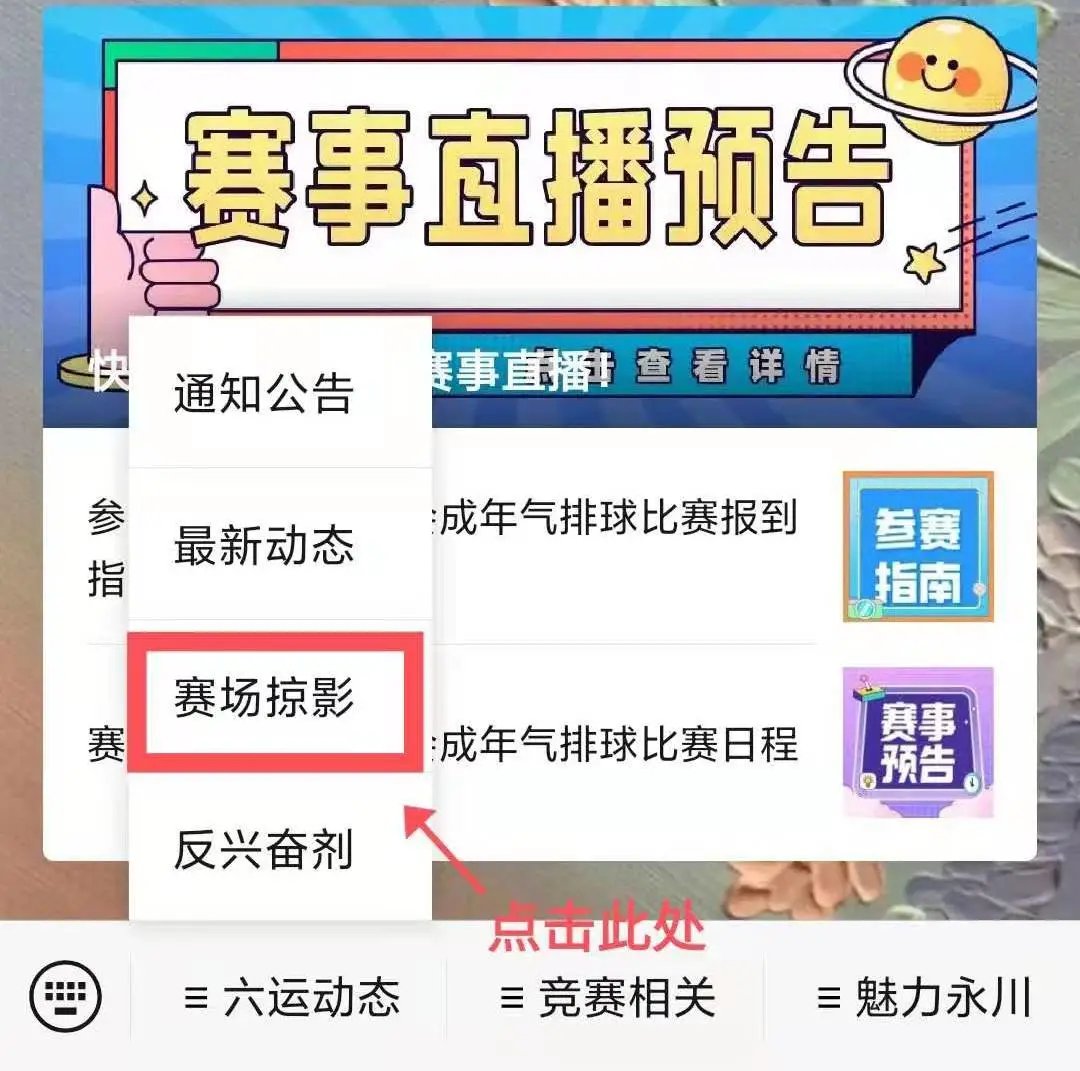Viewport: 1080px width, 1071px height.
Task: Switch to keyboard input mode
Action: tap(66, 996)
